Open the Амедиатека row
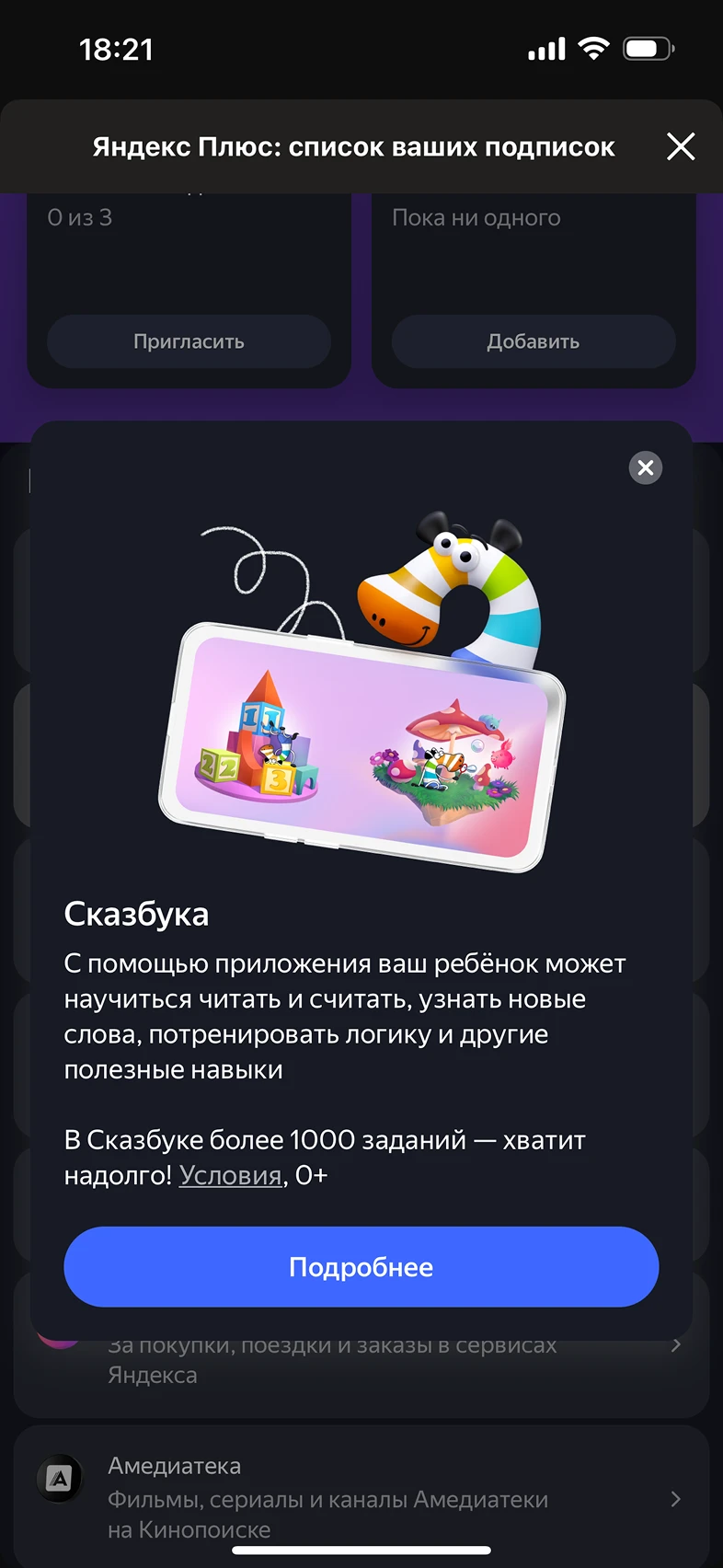The width and height of the screenshot is (723, 1568). [361, 1496]
